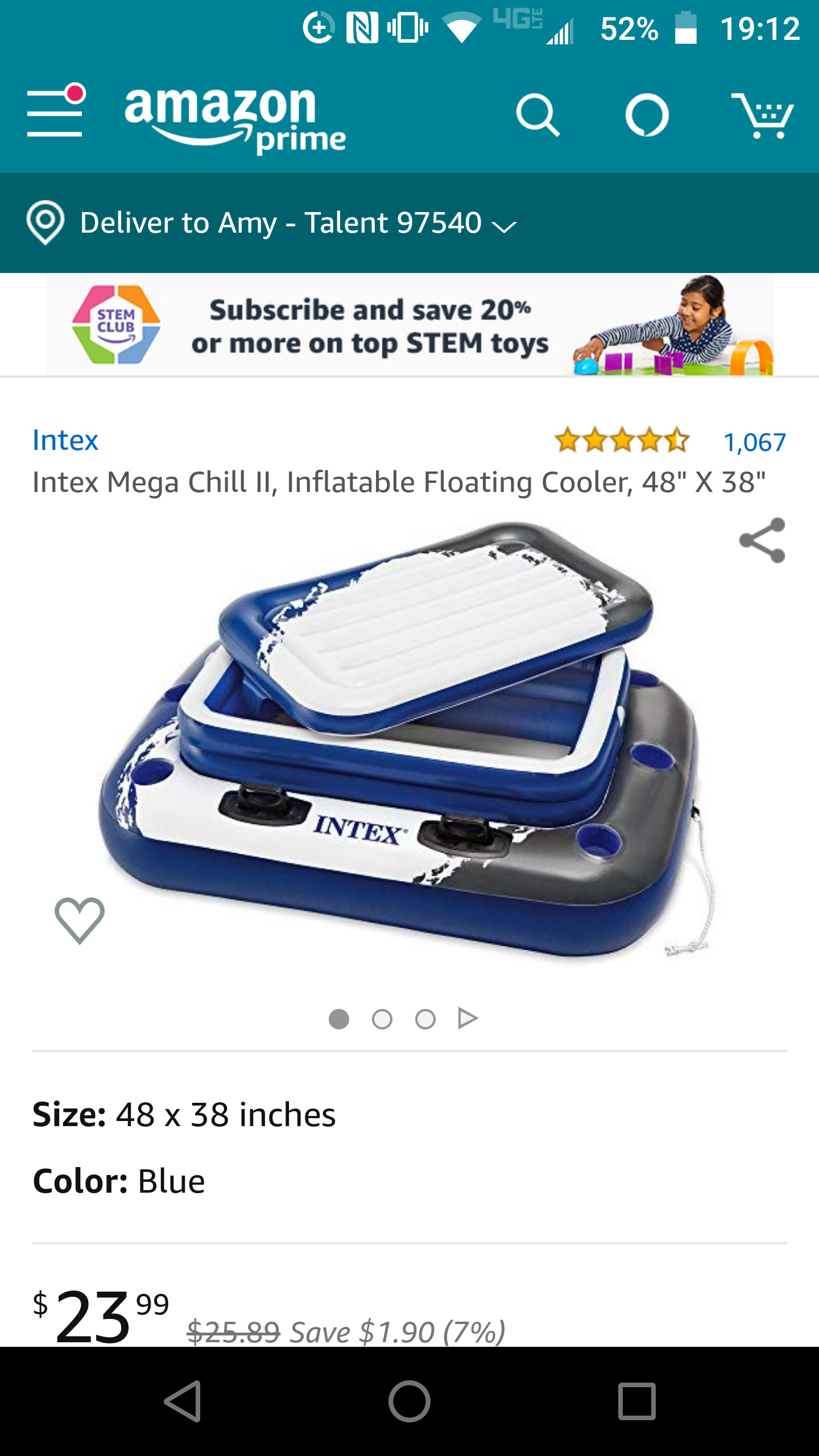
Task: Visit the Intex brand link
Action: click(65, 440)
